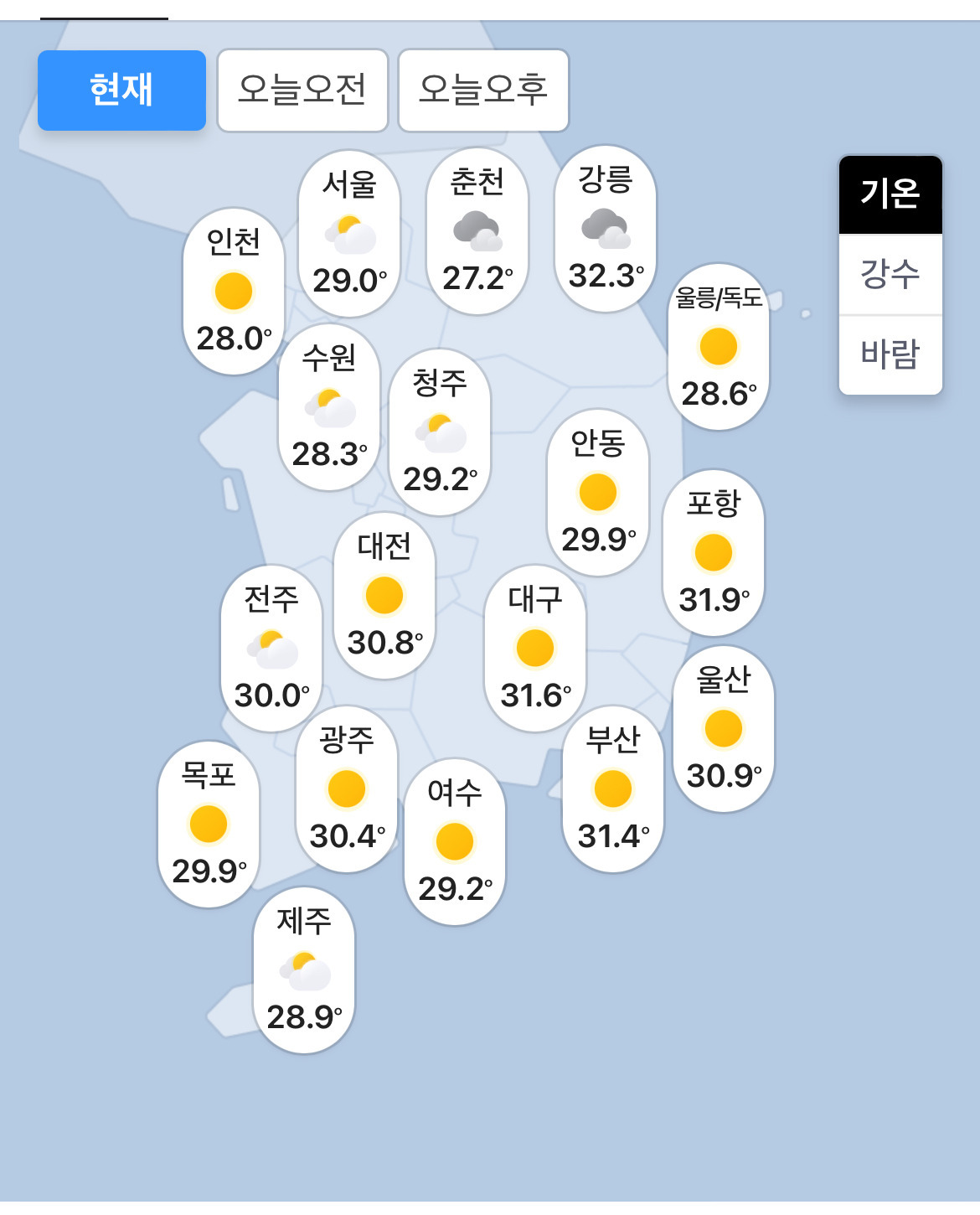The width and height of the screenshot is (980, 1215).
Task: Select the partly cloudy icon above 29.0° in 서울
Action: (348, 231)
